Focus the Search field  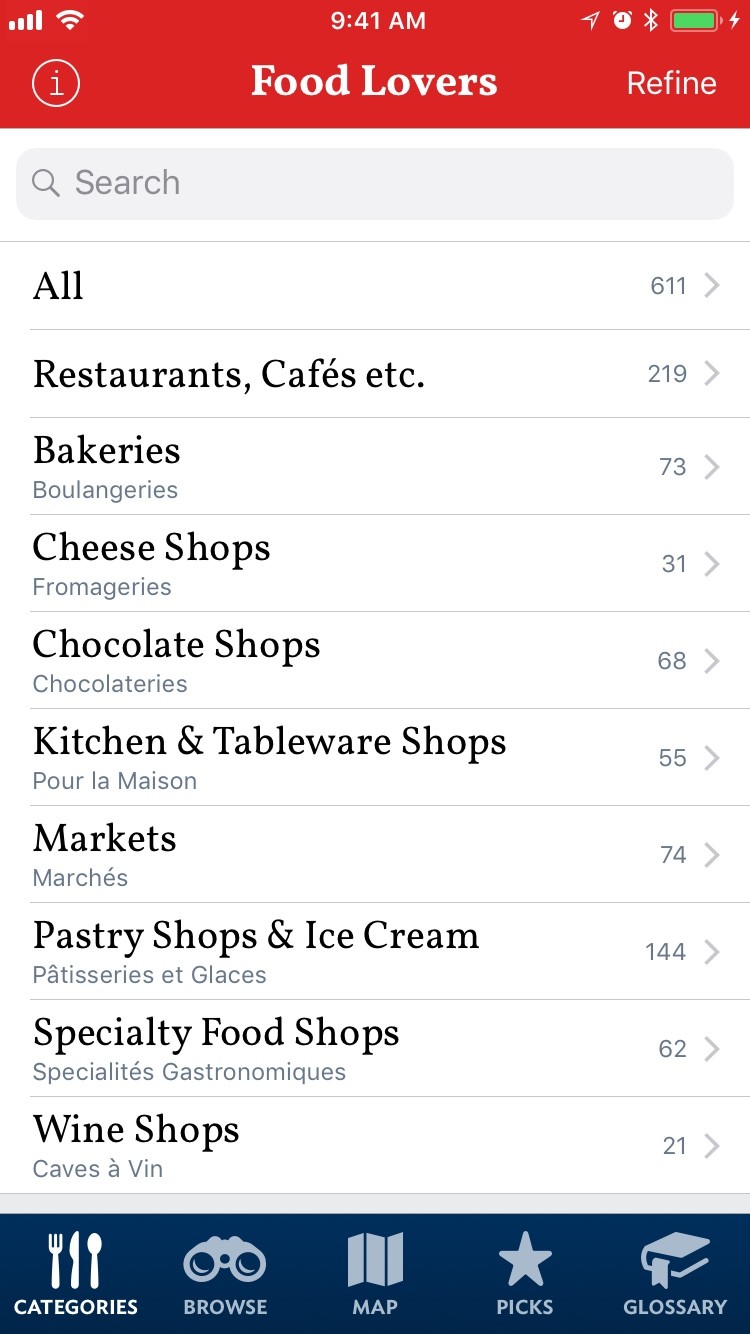(x=375, y=183)
